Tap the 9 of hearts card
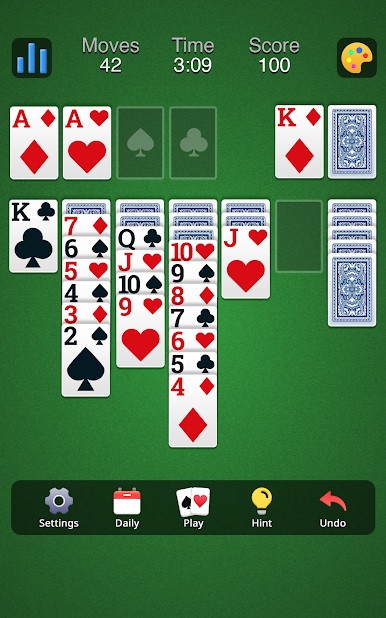This screenshot has width=386, height=618. tap(140, 331)
